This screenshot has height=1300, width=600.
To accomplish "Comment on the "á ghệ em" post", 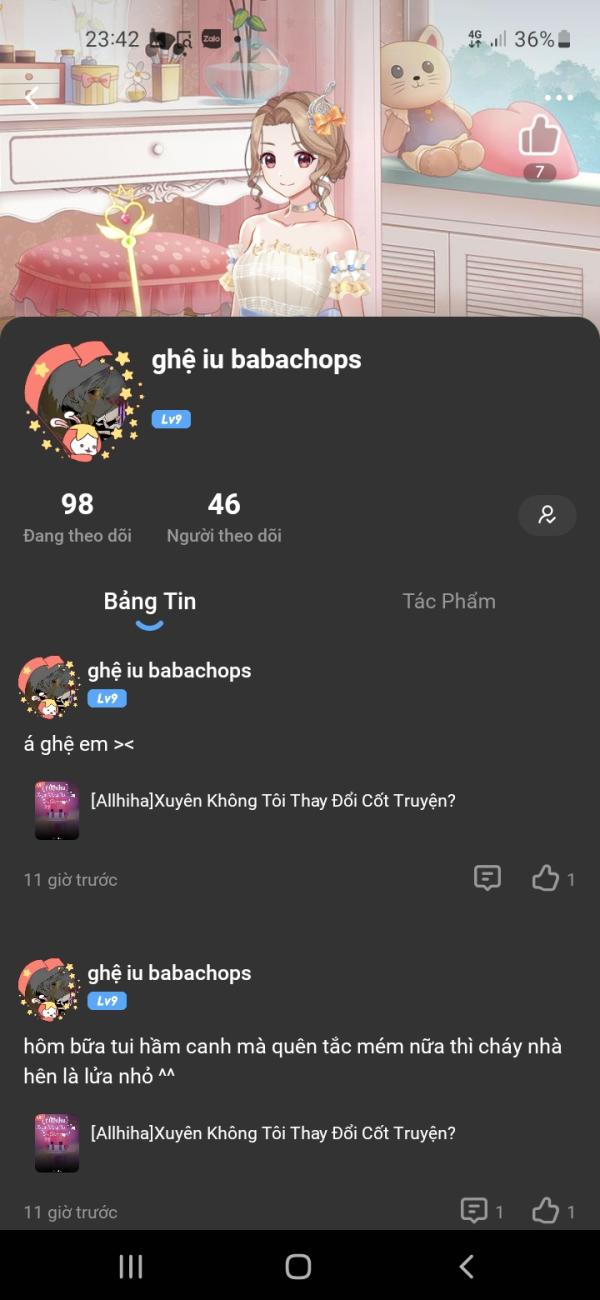I will (487, 879).
